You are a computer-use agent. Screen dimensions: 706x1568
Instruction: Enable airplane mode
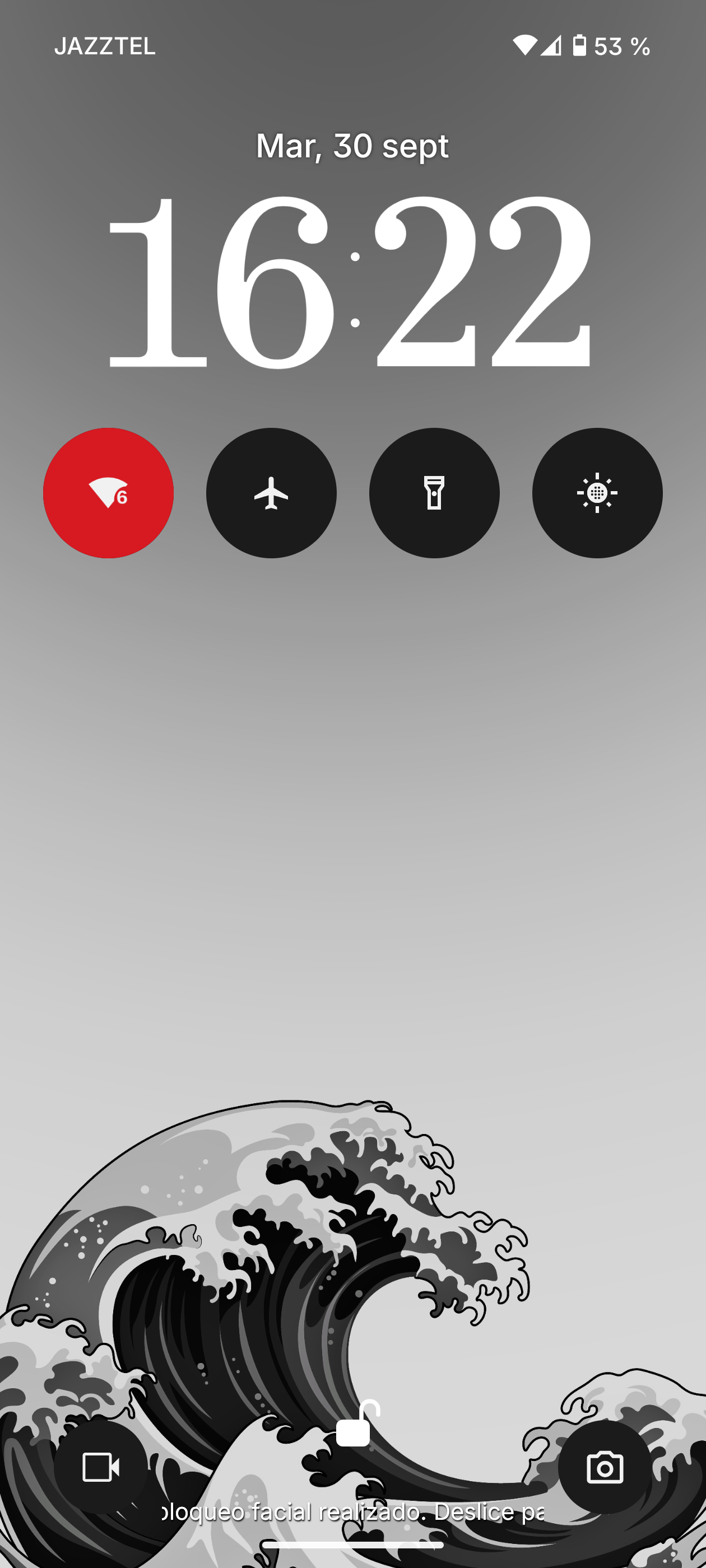271,493
